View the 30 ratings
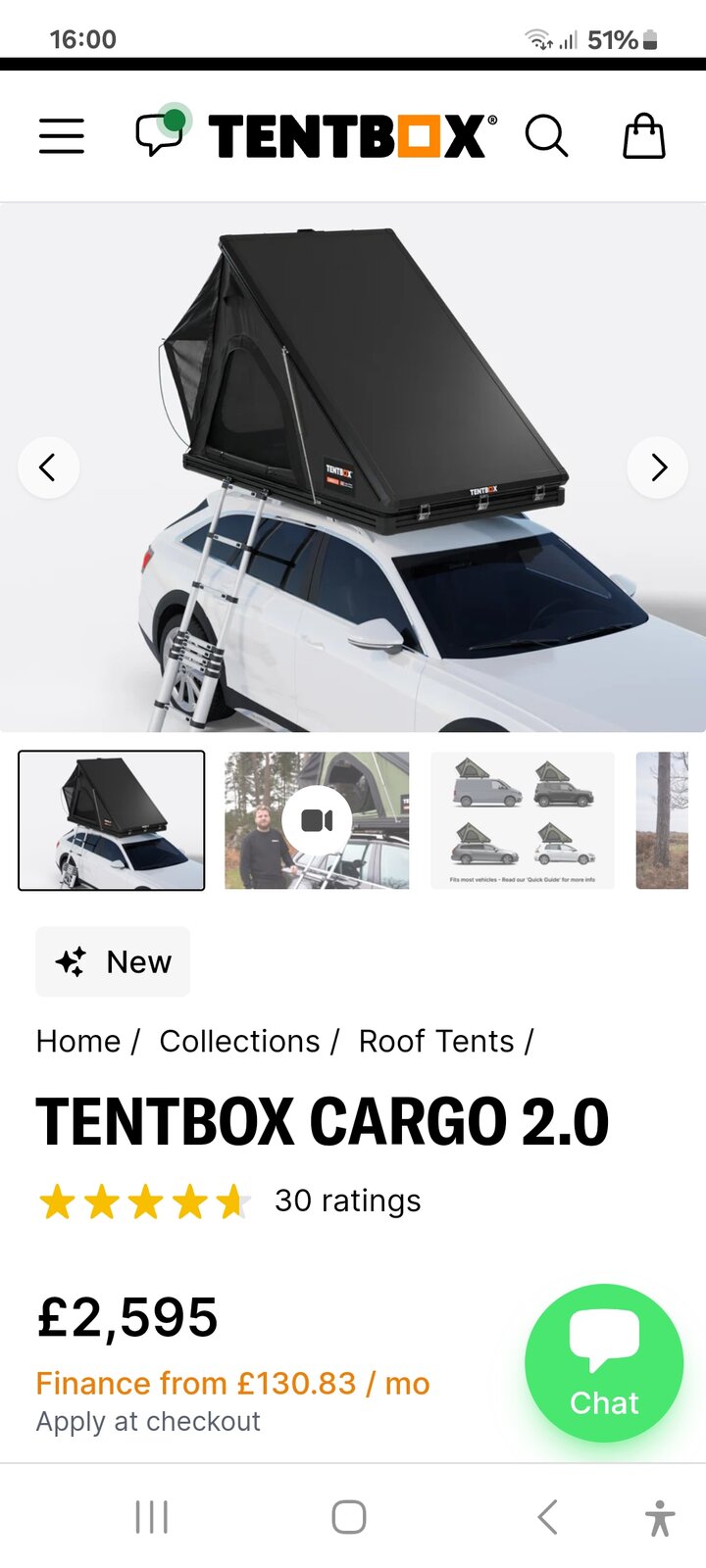Screen dimensions: 706x1568 click(347, 1200)
